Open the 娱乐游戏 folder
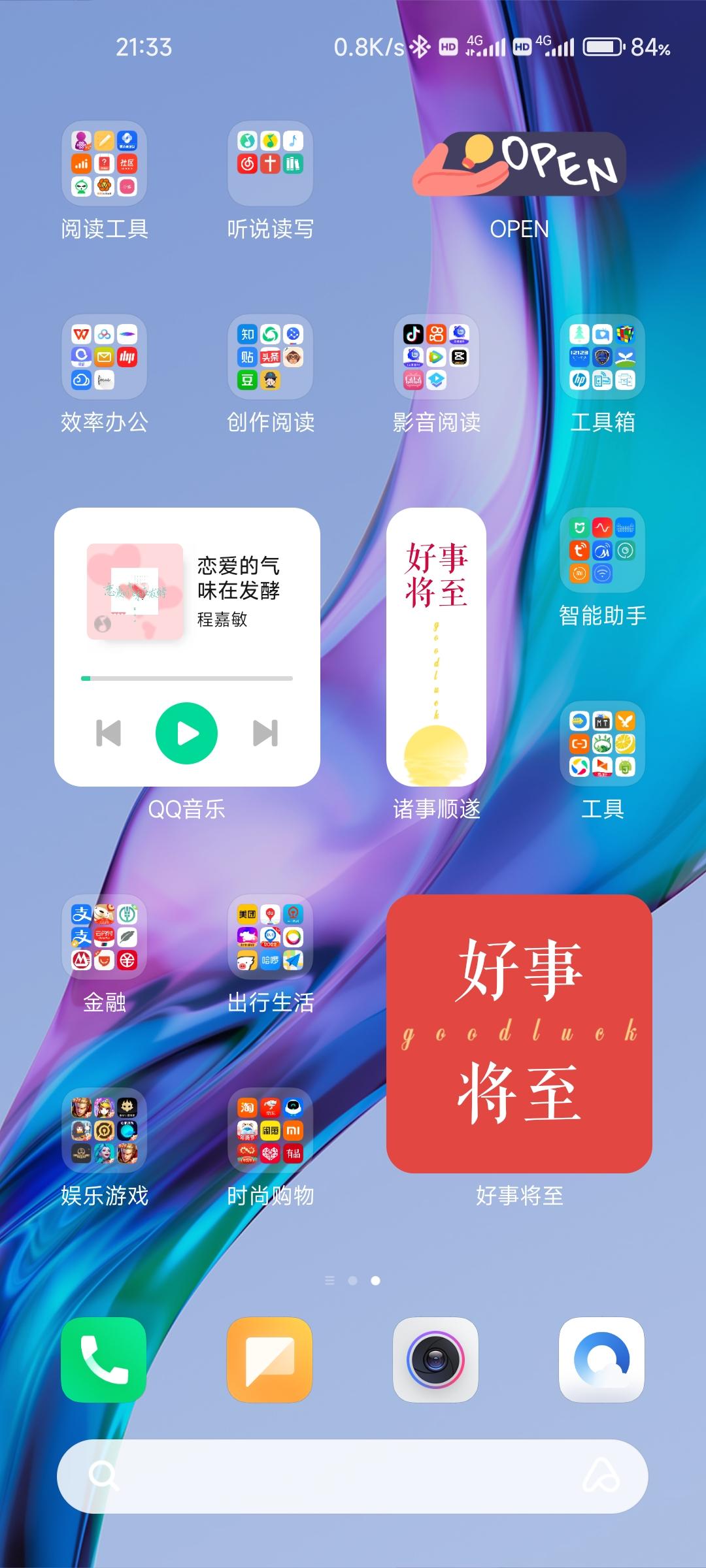The width and height of the screenshot is (706, 1568). (x=104, y=1130)
